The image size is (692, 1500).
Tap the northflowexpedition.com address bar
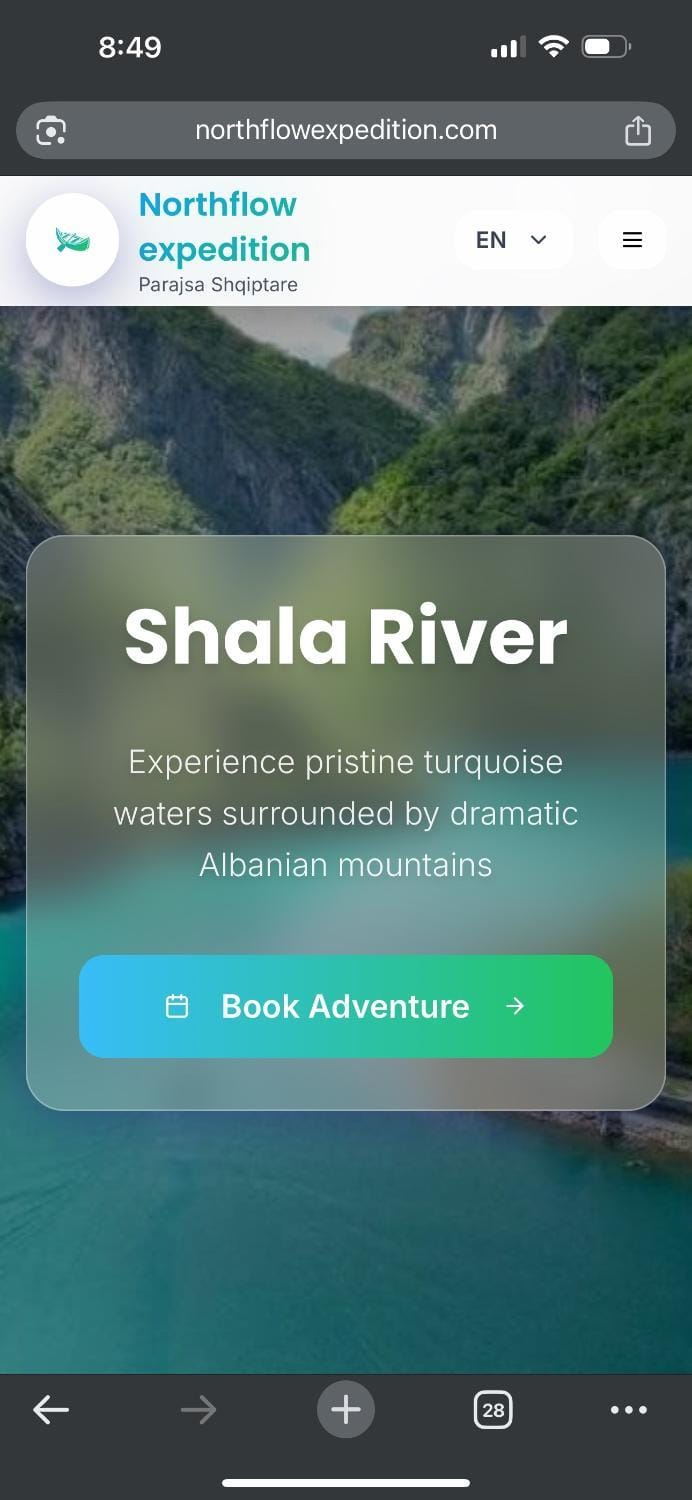coord(345,130)
